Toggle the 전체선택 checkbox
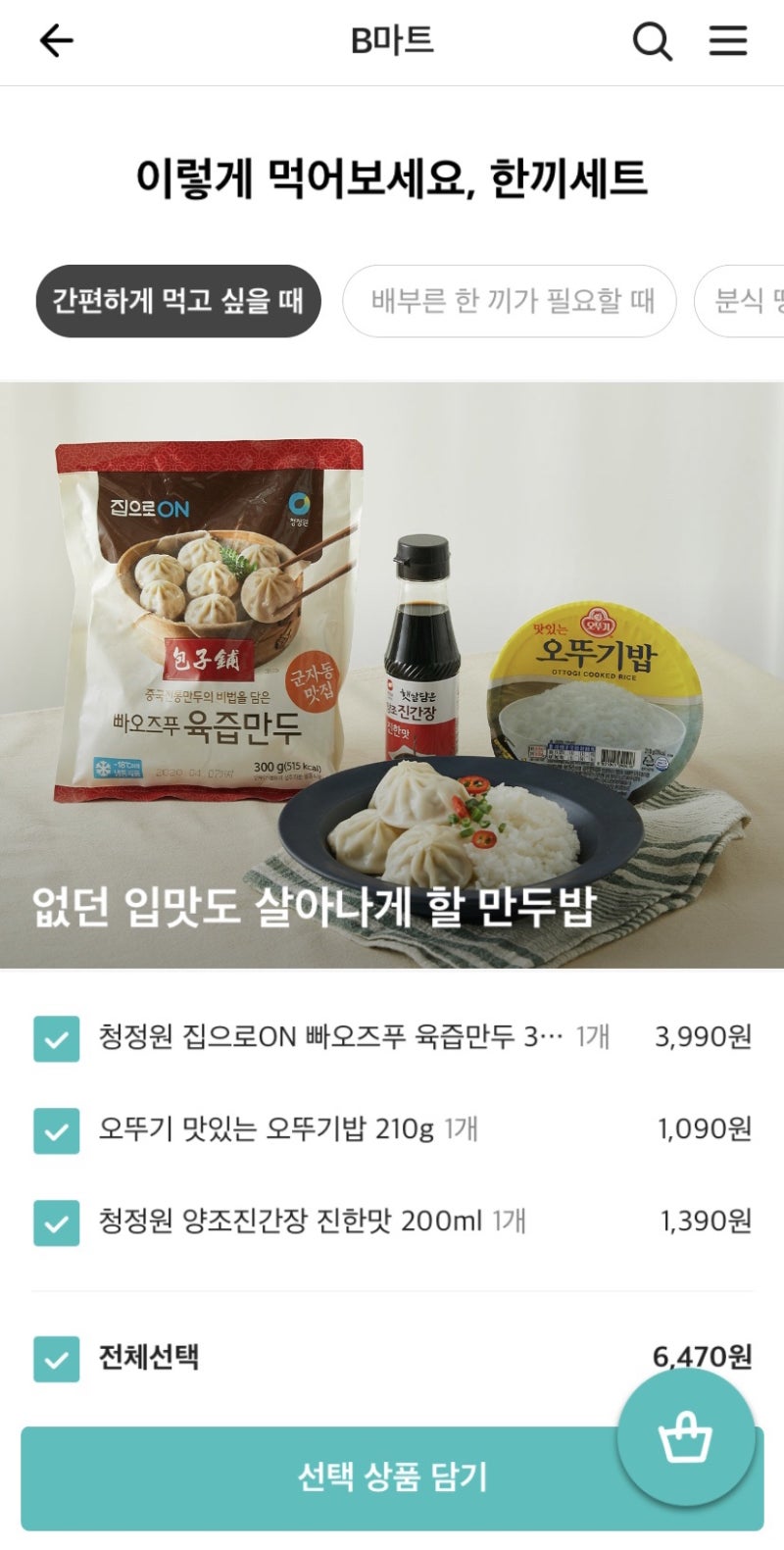784x1550 pixels. pos(57,1359)
